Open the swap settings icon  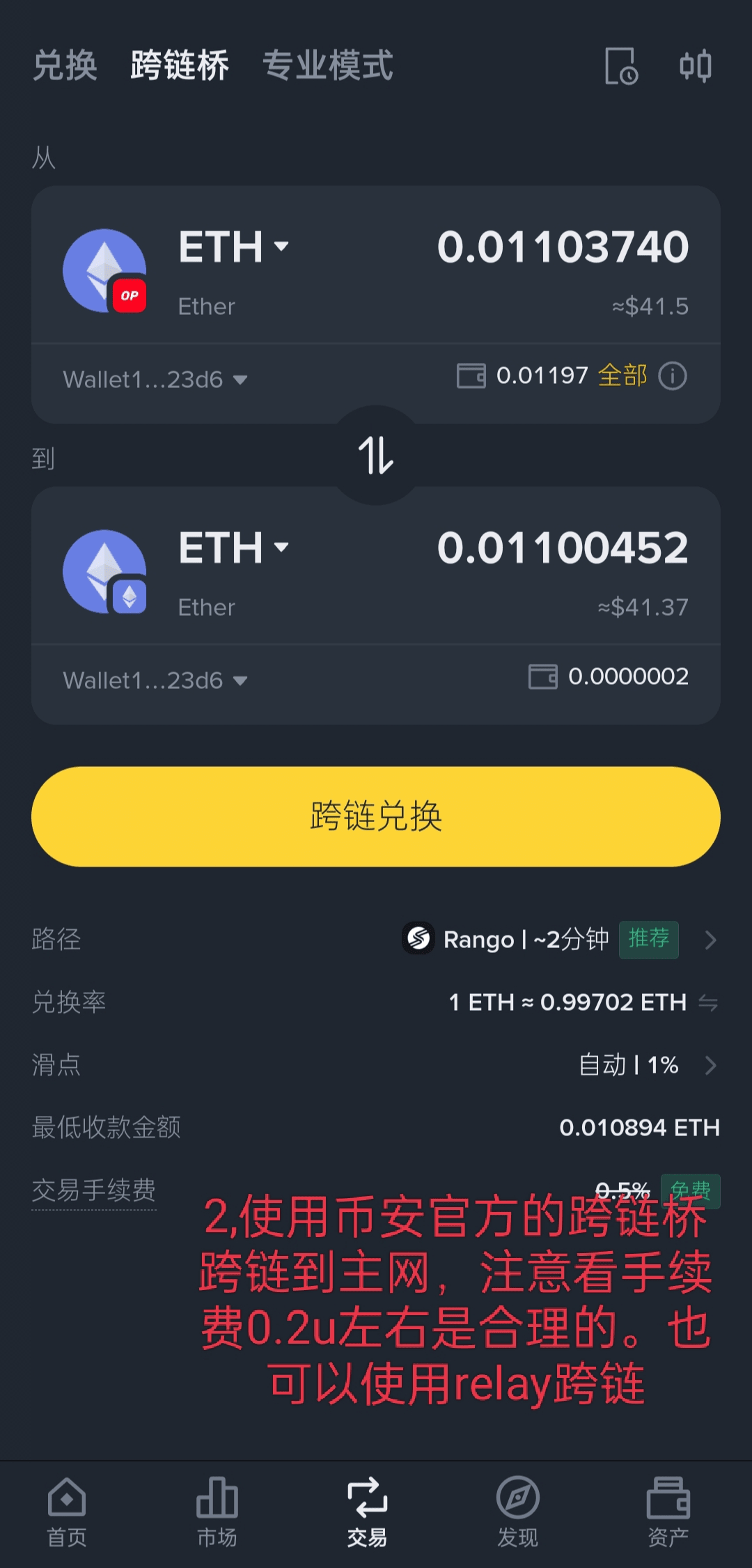pyautogui.click(x=695, y=66)
